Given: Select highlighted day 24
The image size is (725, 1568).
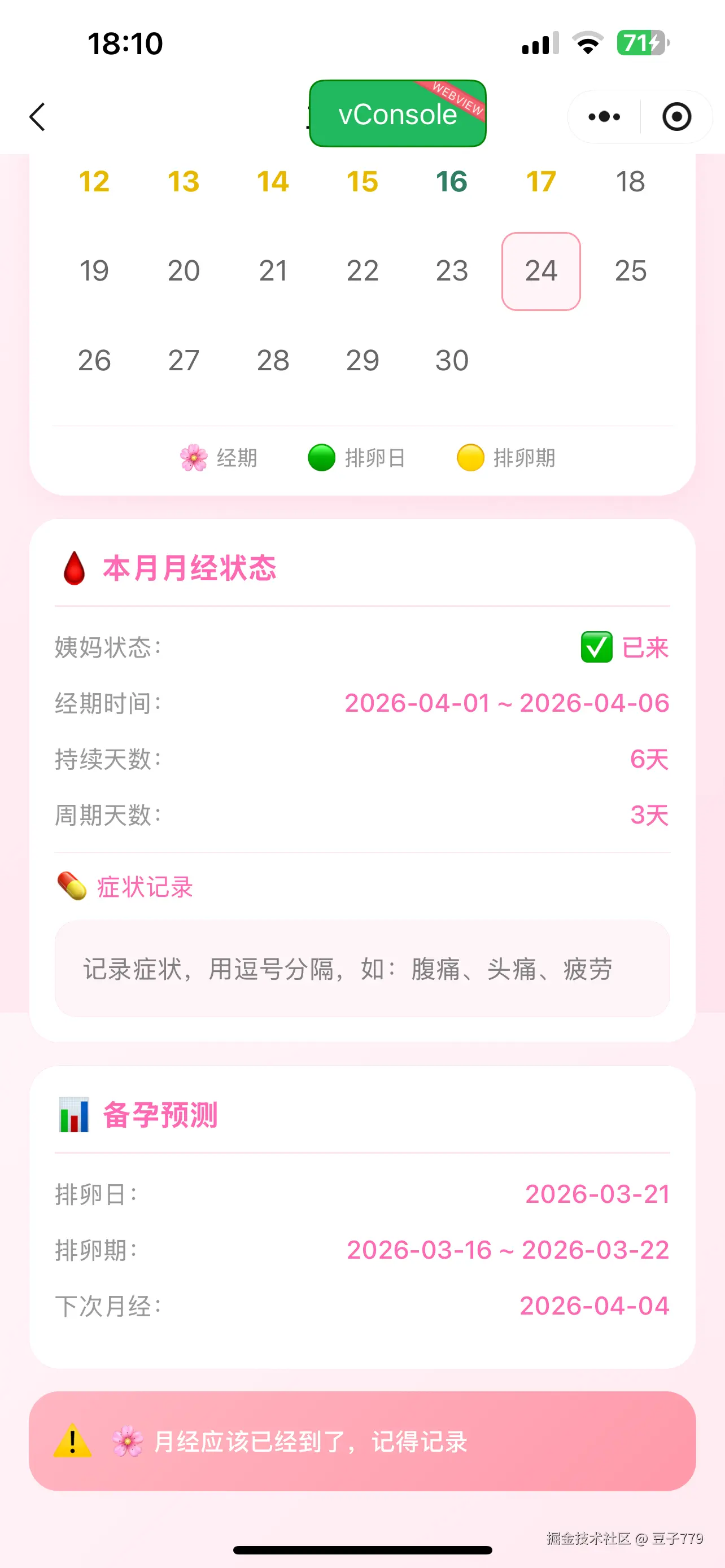Looking at the screenshot, I should [x=540, y=271].
